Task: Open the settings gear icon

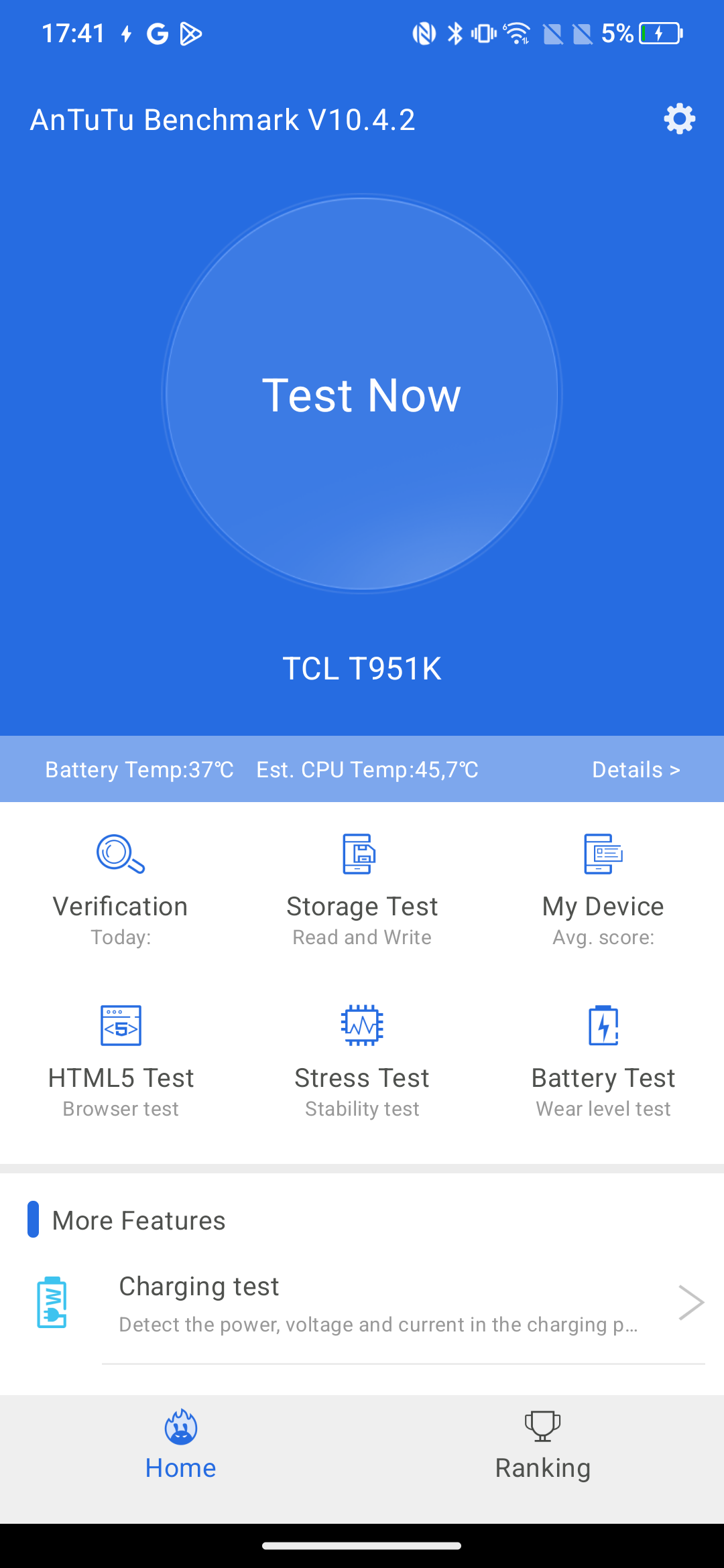Action: 679,119
